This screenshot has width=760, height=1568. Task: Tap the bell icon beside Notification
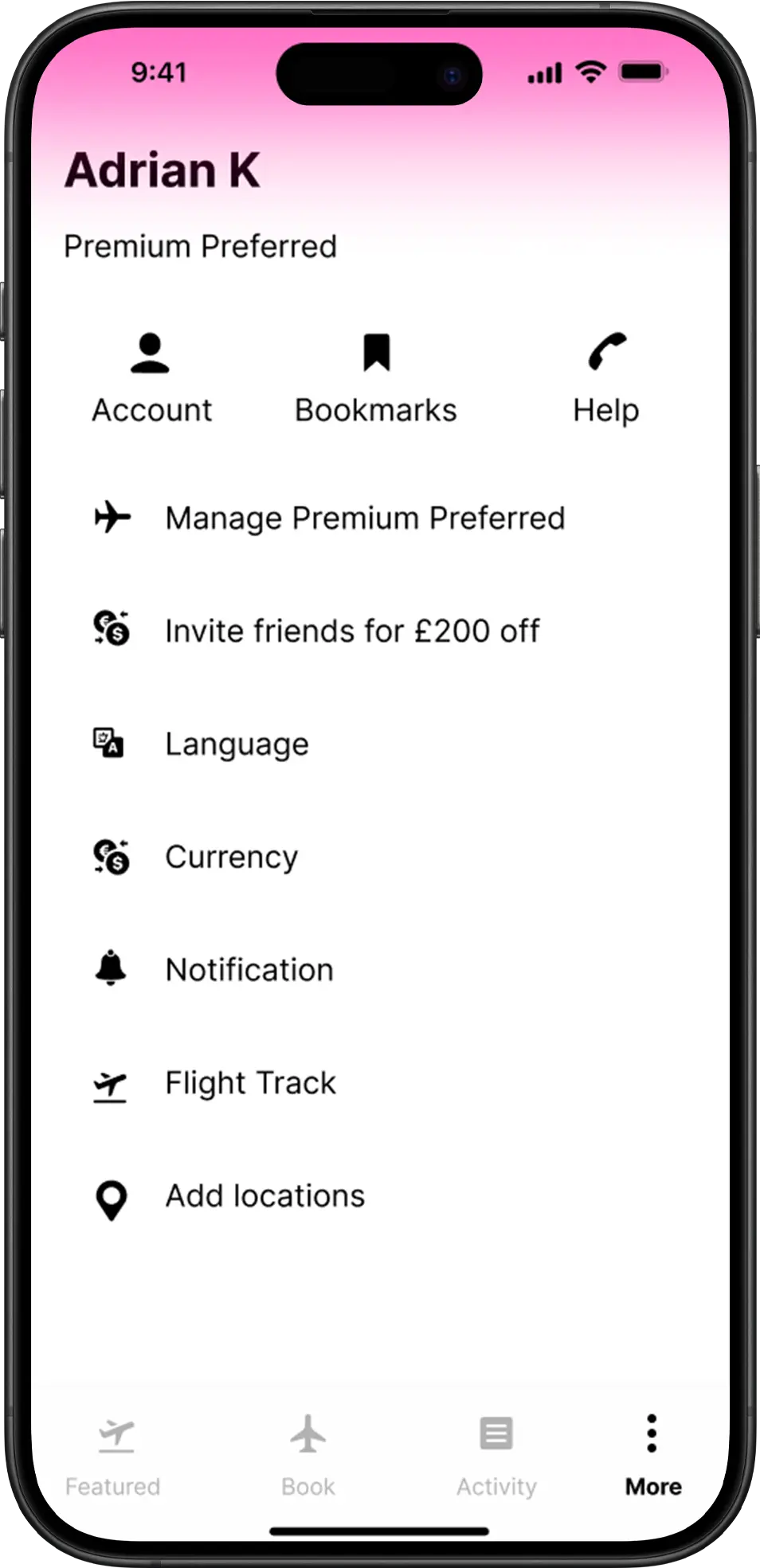[110, 968]
